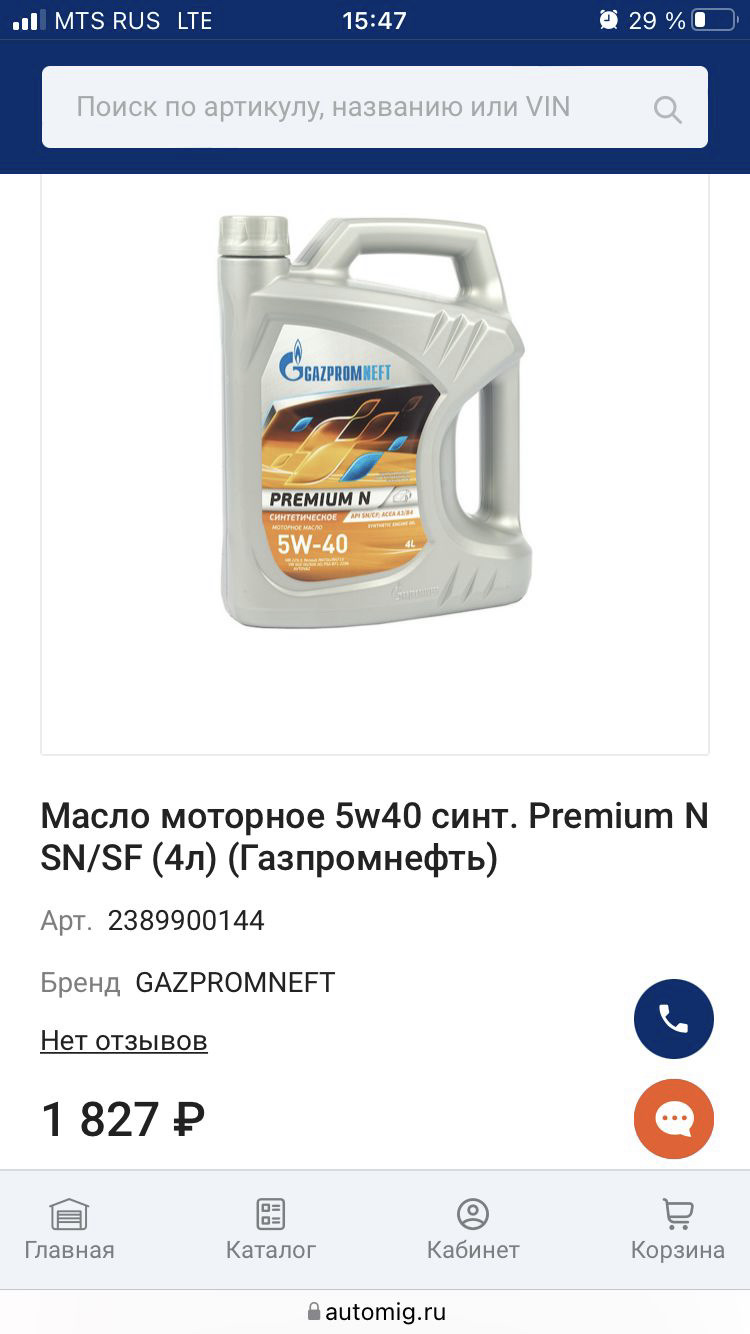Call the store via phone button
Screen dimensions: 750x1334
pyautogui.click(x=674, y=1019)
